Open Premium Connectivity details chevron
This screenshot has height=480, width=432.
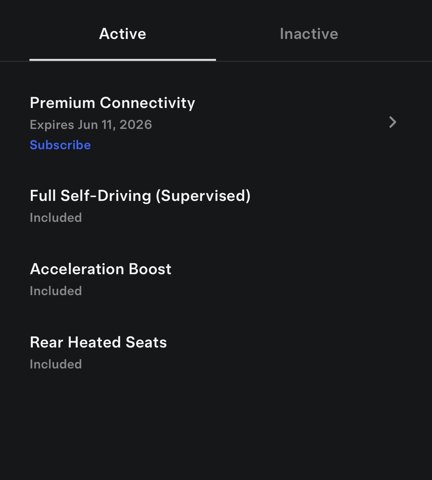(x=393, y=122)
